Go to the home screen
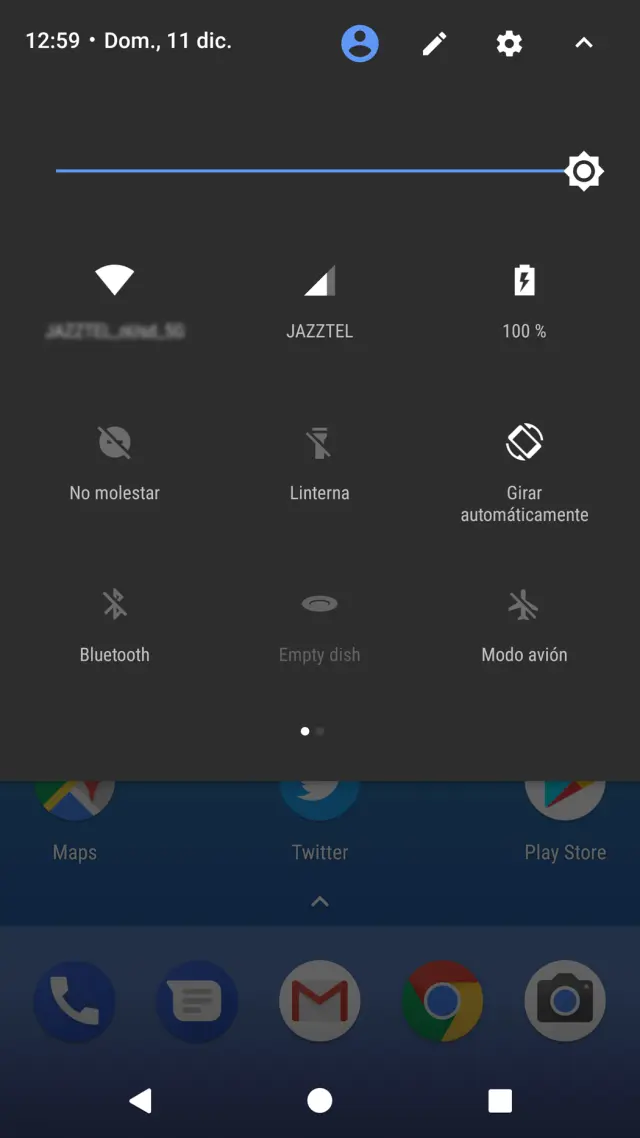640x1138 pixels. pyautogui.click(x=320, y=1101)
